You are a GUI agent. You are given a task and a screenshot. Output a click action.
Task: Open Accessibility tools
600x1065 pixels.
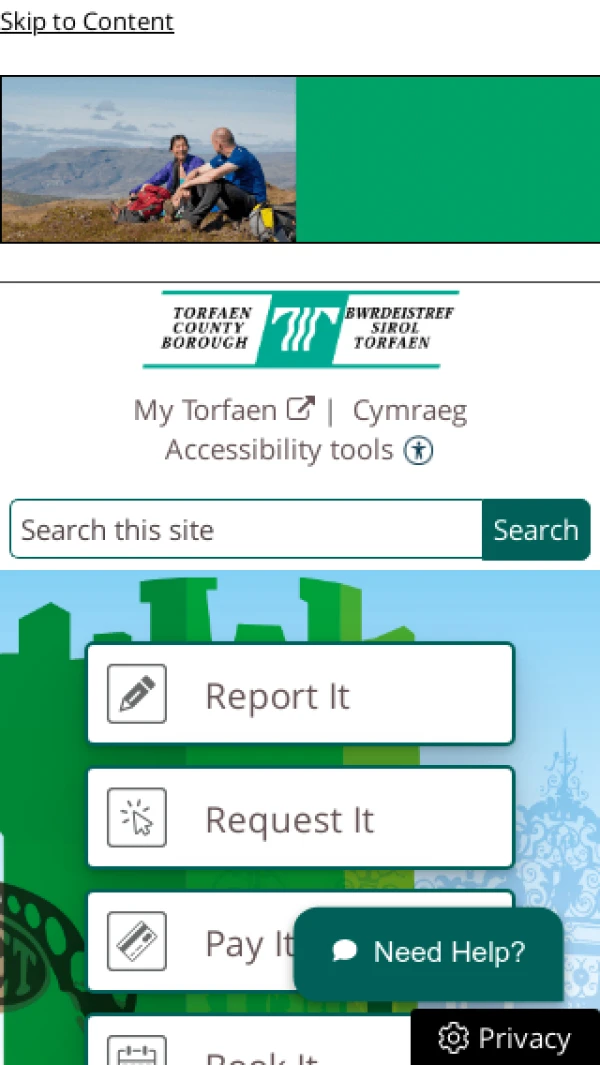tap(298, 450)
